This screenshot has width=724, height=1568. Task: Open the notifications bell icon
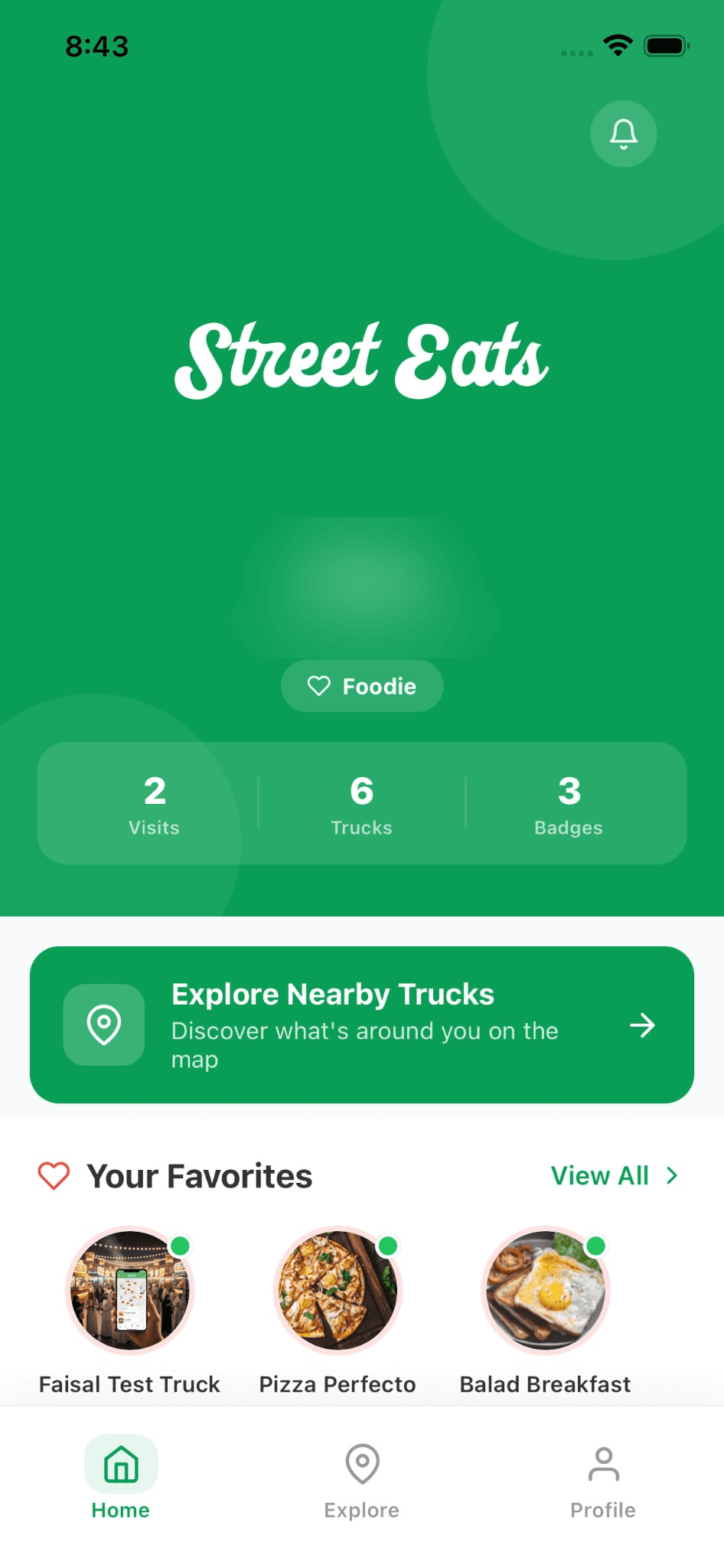[623, 133]
